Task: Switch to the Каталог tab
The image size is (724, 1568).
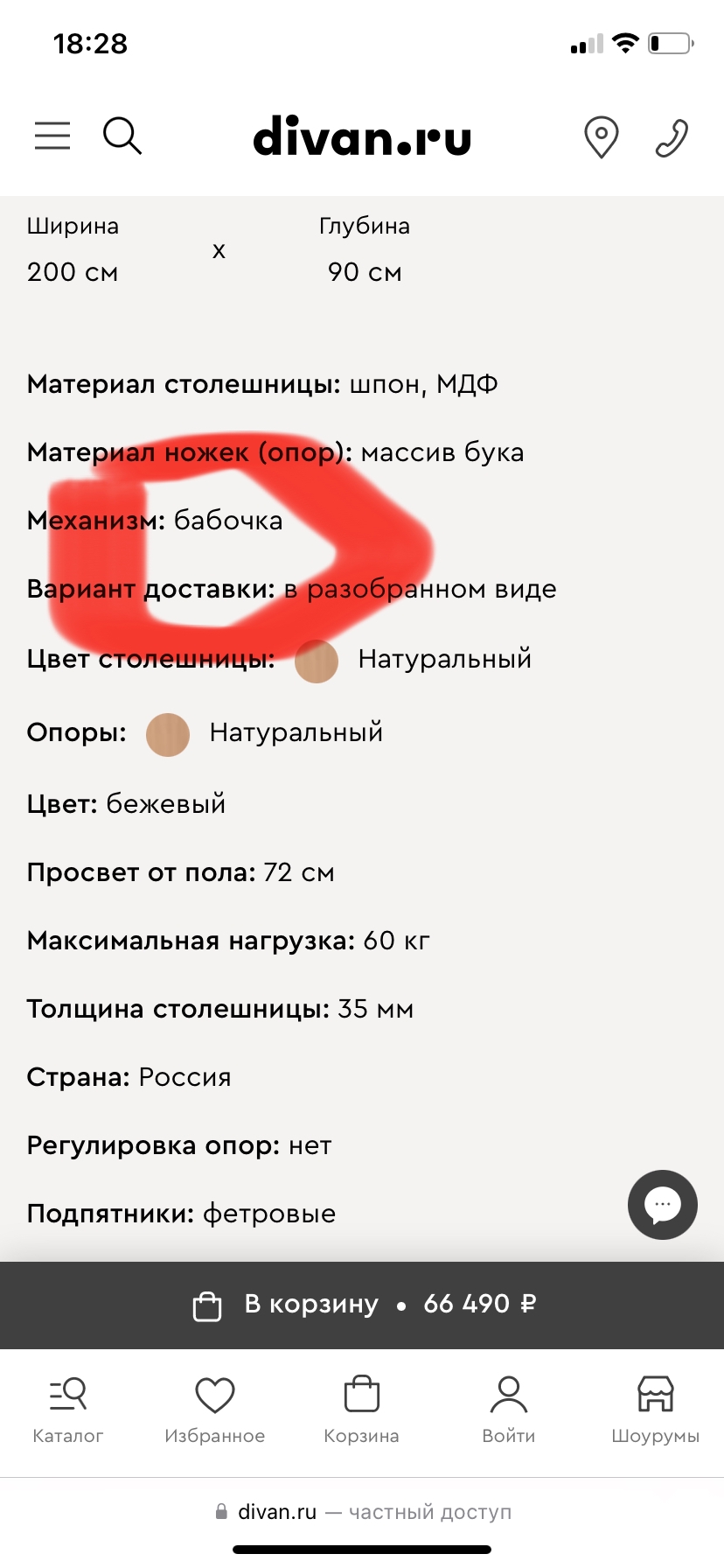Action: (68, 1410)
